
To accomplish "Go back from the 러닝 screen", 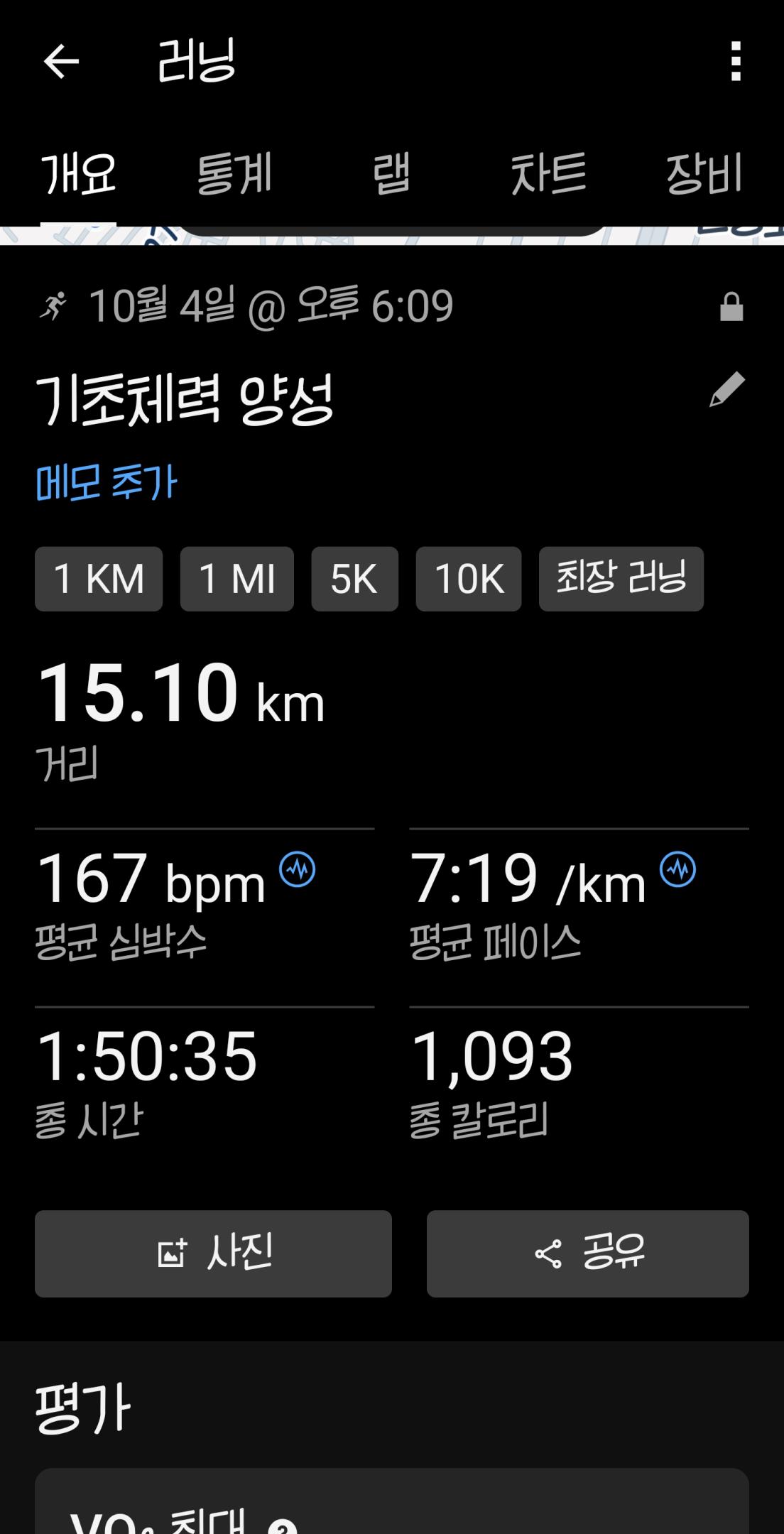I will (x=61, y=62).
